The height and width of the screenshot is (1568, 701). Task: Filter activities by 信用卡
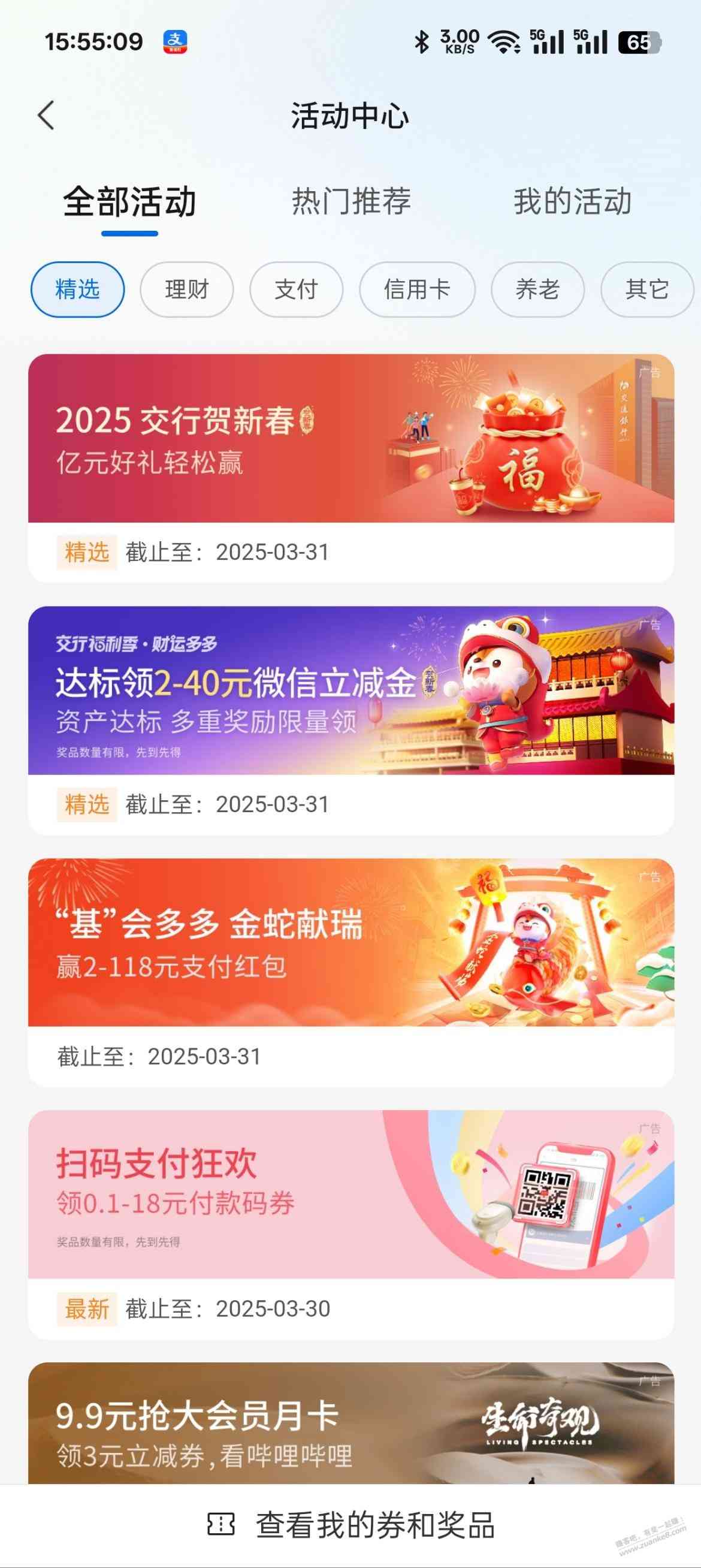click(417, 289)
